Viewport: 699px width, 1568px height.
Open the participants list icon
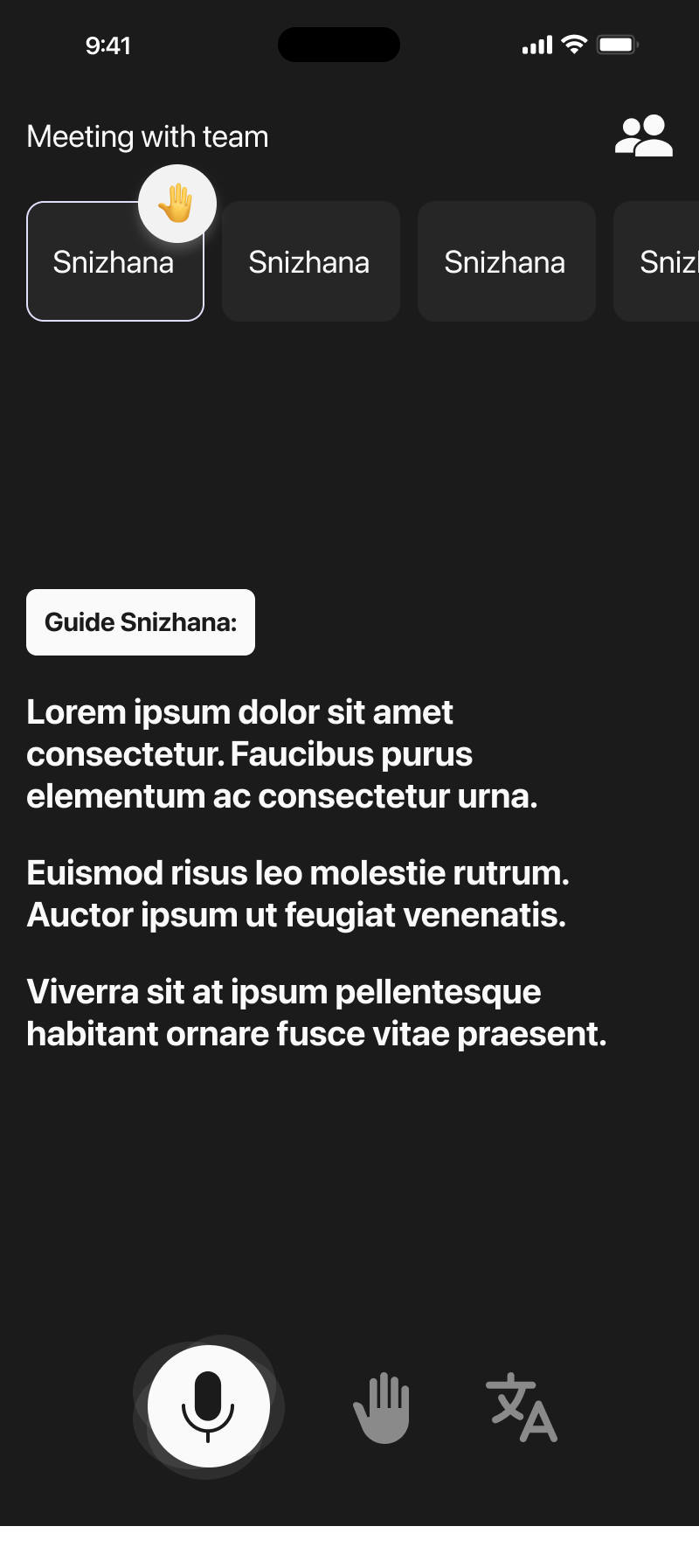point(643,136)
